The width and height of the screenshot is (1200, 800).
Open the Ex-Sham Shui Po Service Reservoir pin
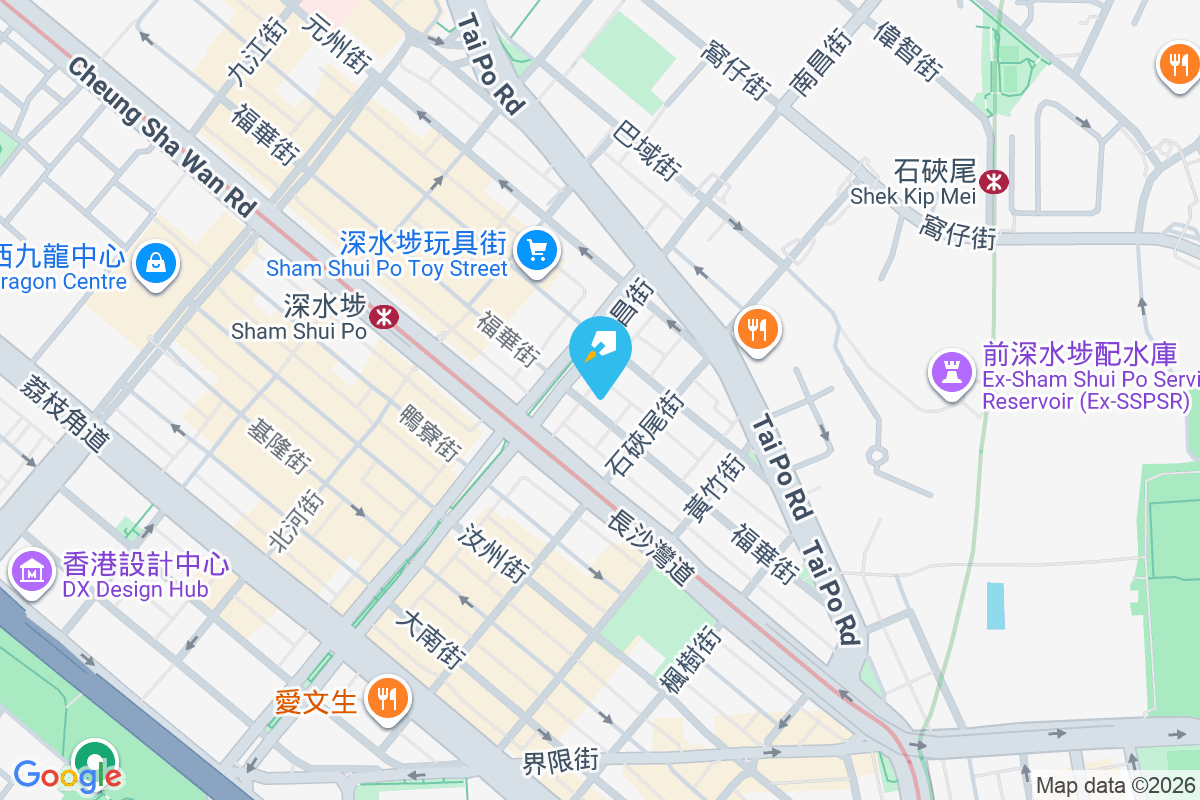pos(952,372)
